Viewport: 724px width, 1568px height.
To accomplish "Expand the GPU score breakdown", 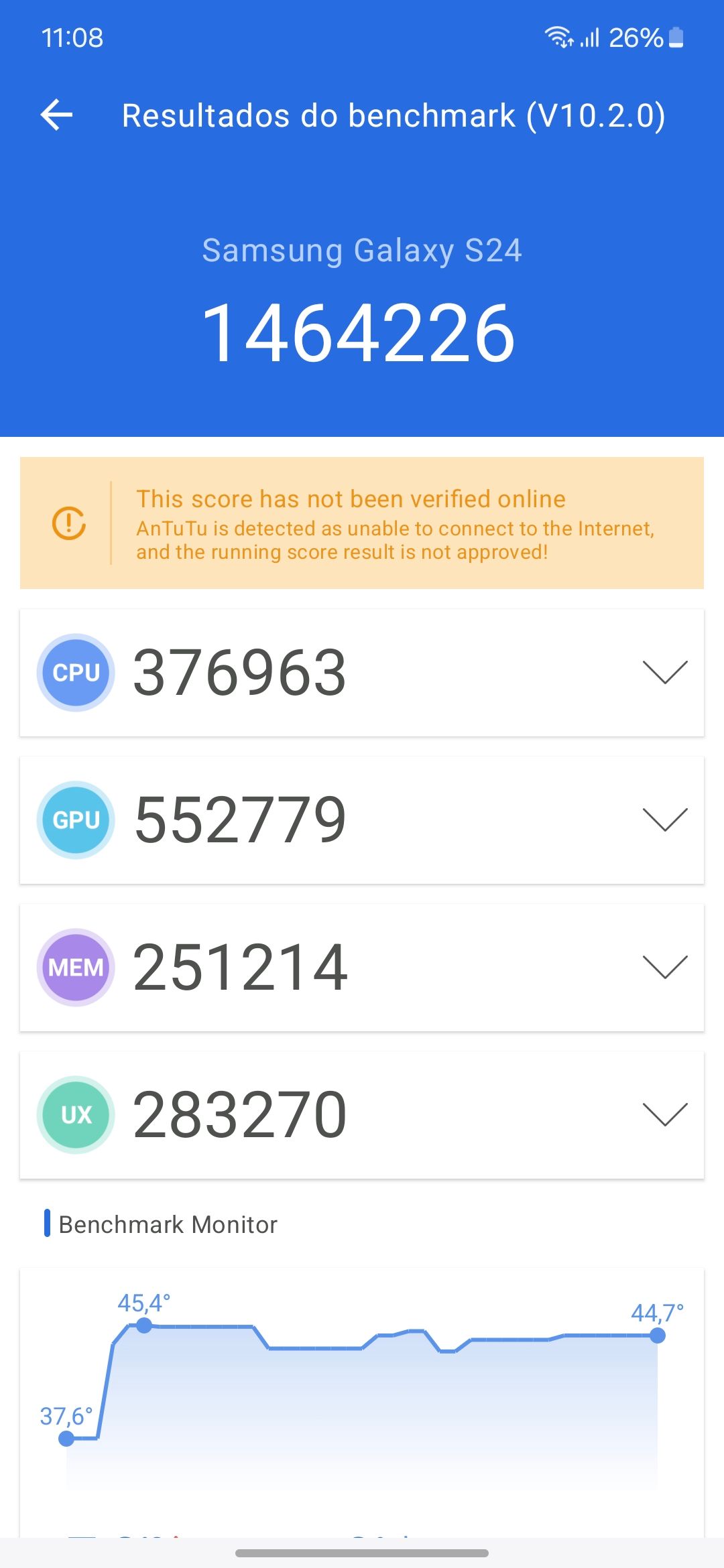I will point(664,820).
